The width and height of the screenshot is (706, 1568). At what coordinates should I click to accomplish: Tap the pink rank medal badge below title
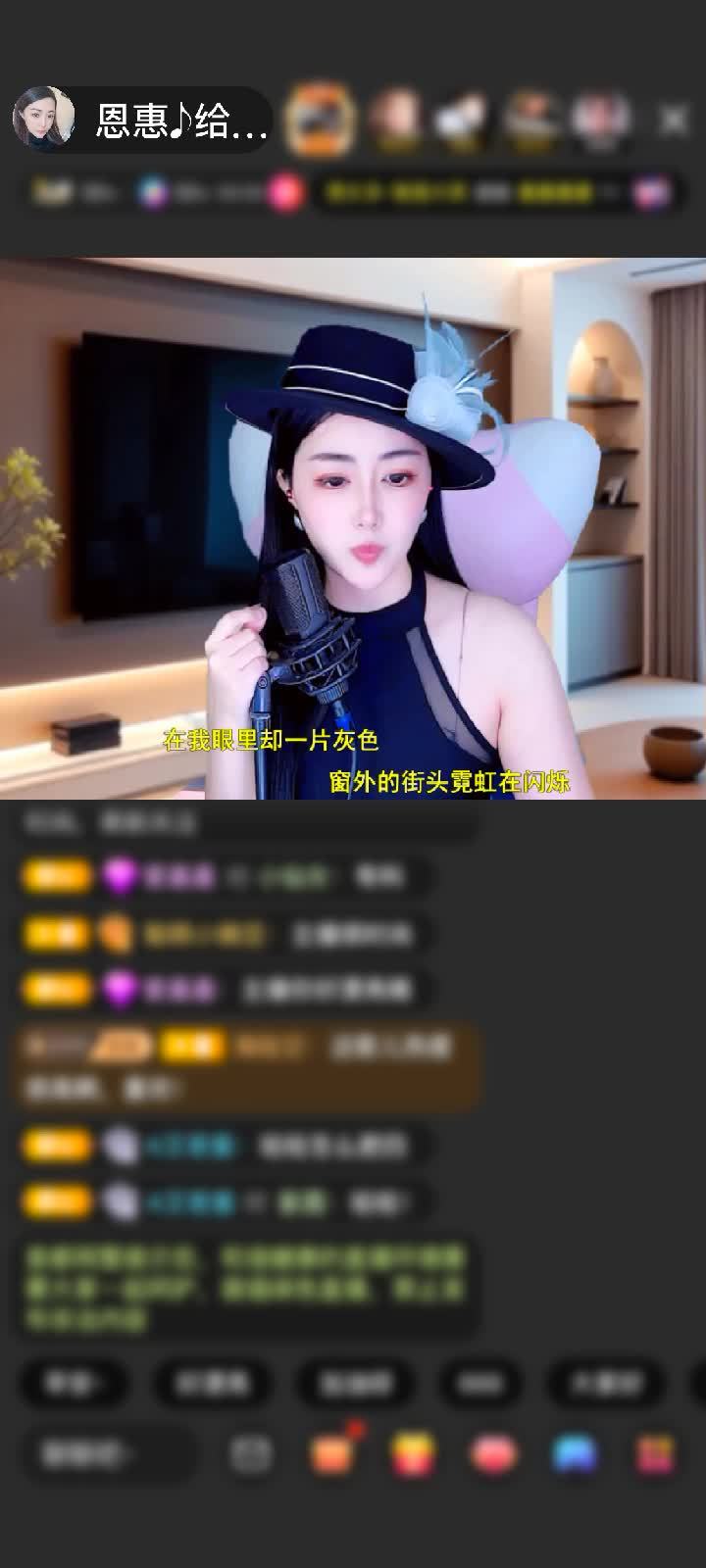tap(284, 192)
